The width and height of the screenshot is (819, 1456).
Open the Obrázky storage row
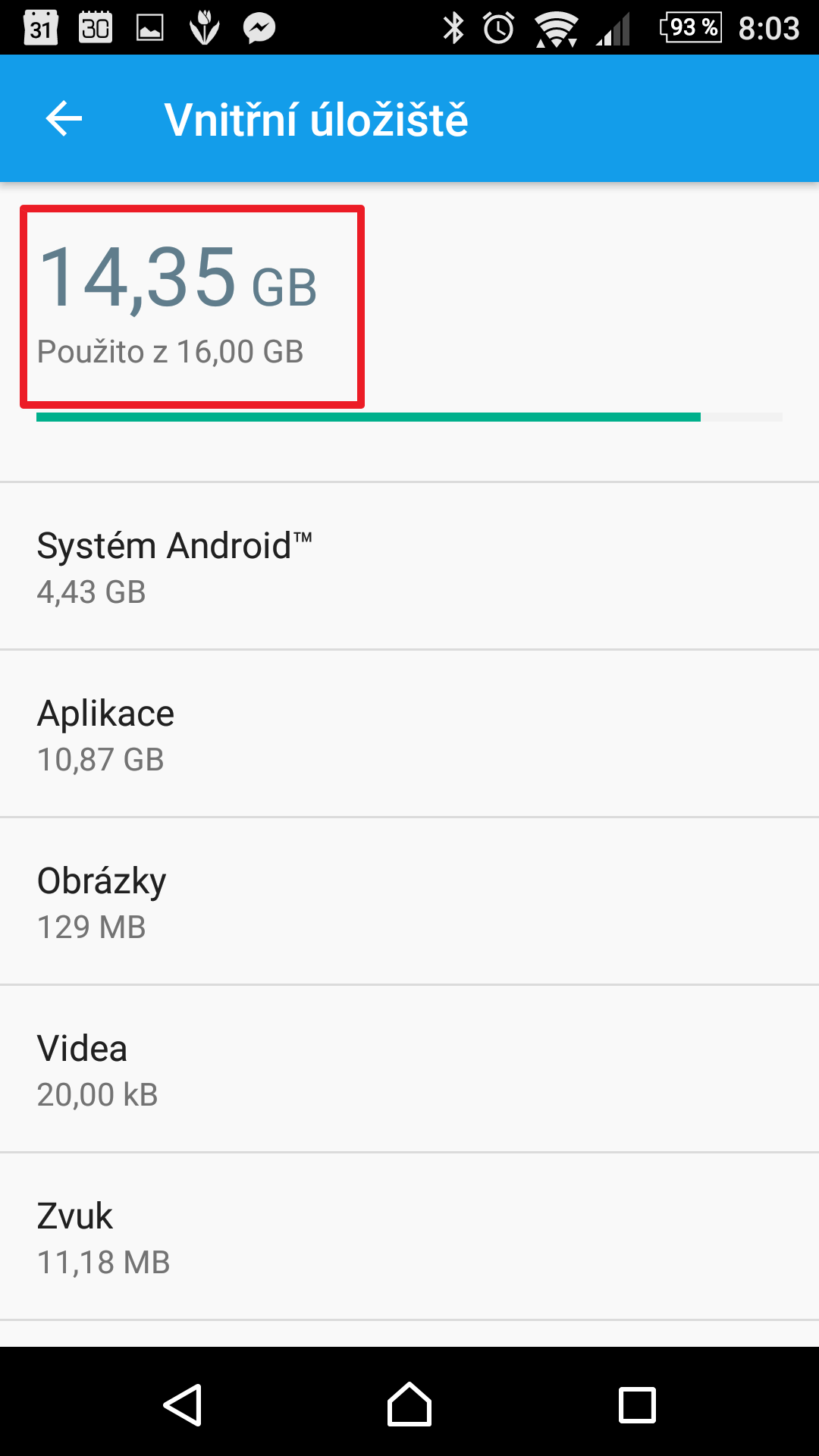pyautogui.click(x=409, y=901)
